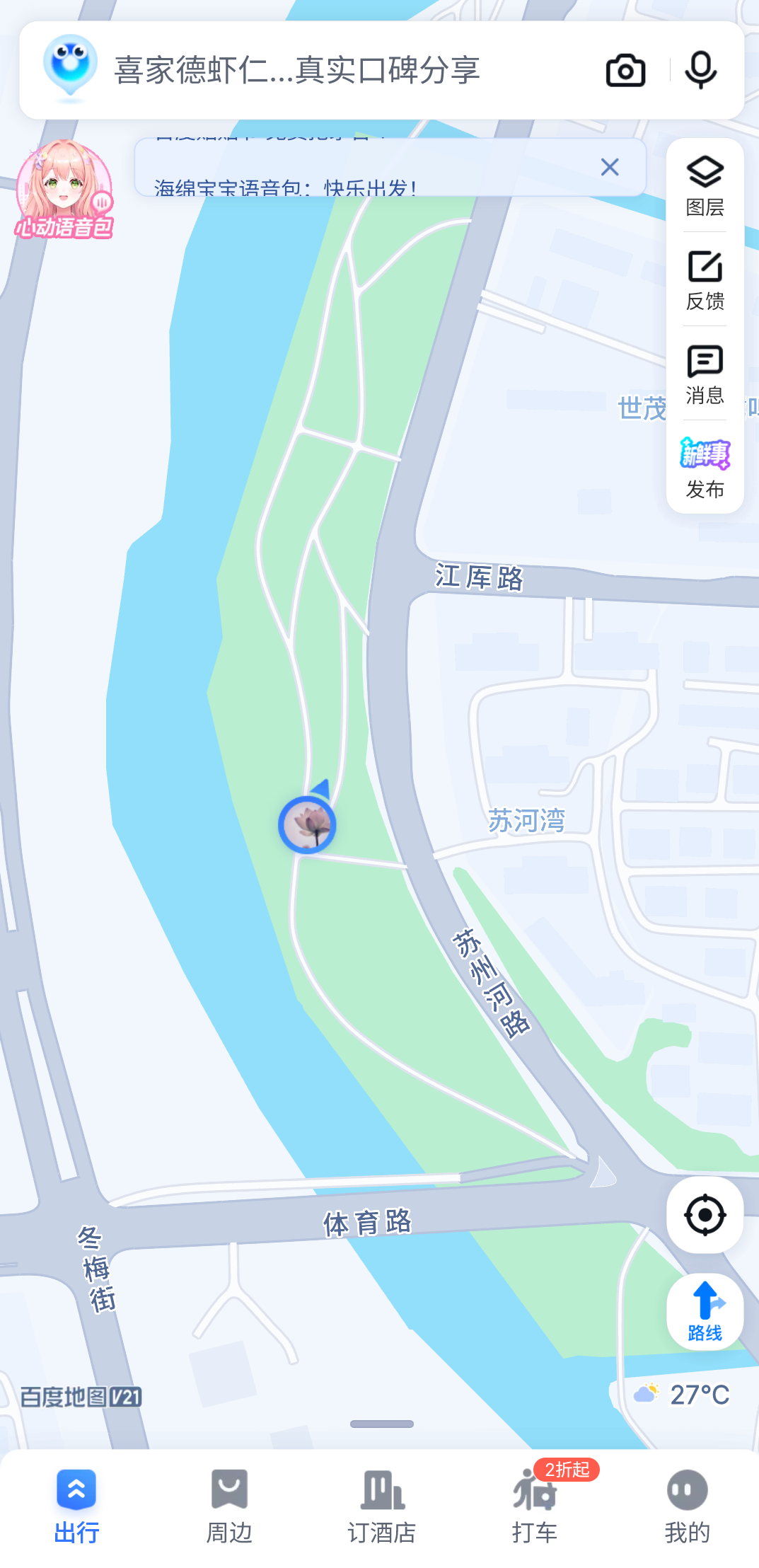
Task: Tap the Baidu assistant mascot icon
Action: point(70,68)
